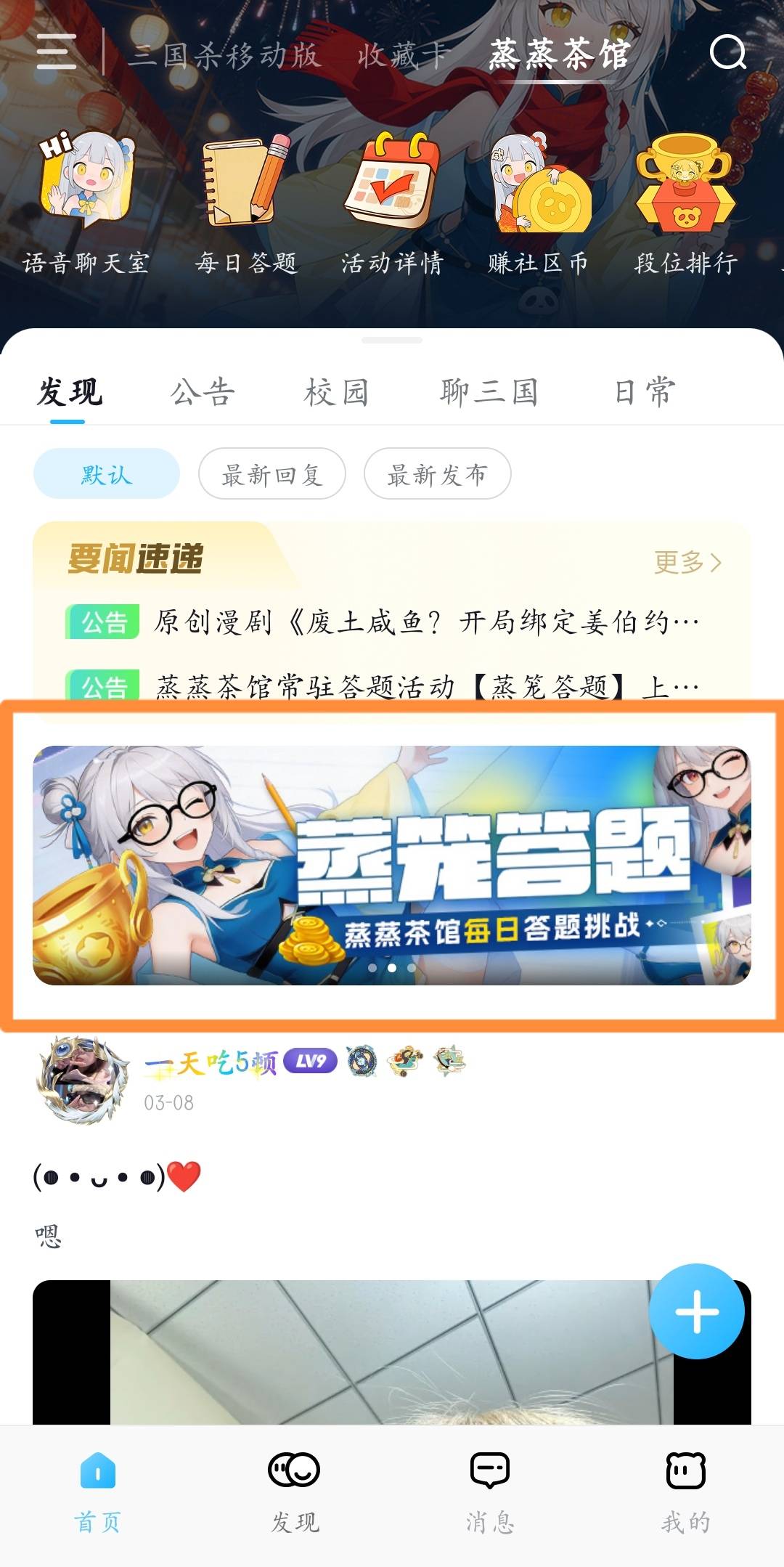Switch to the 公告 tab

point(203,393)
